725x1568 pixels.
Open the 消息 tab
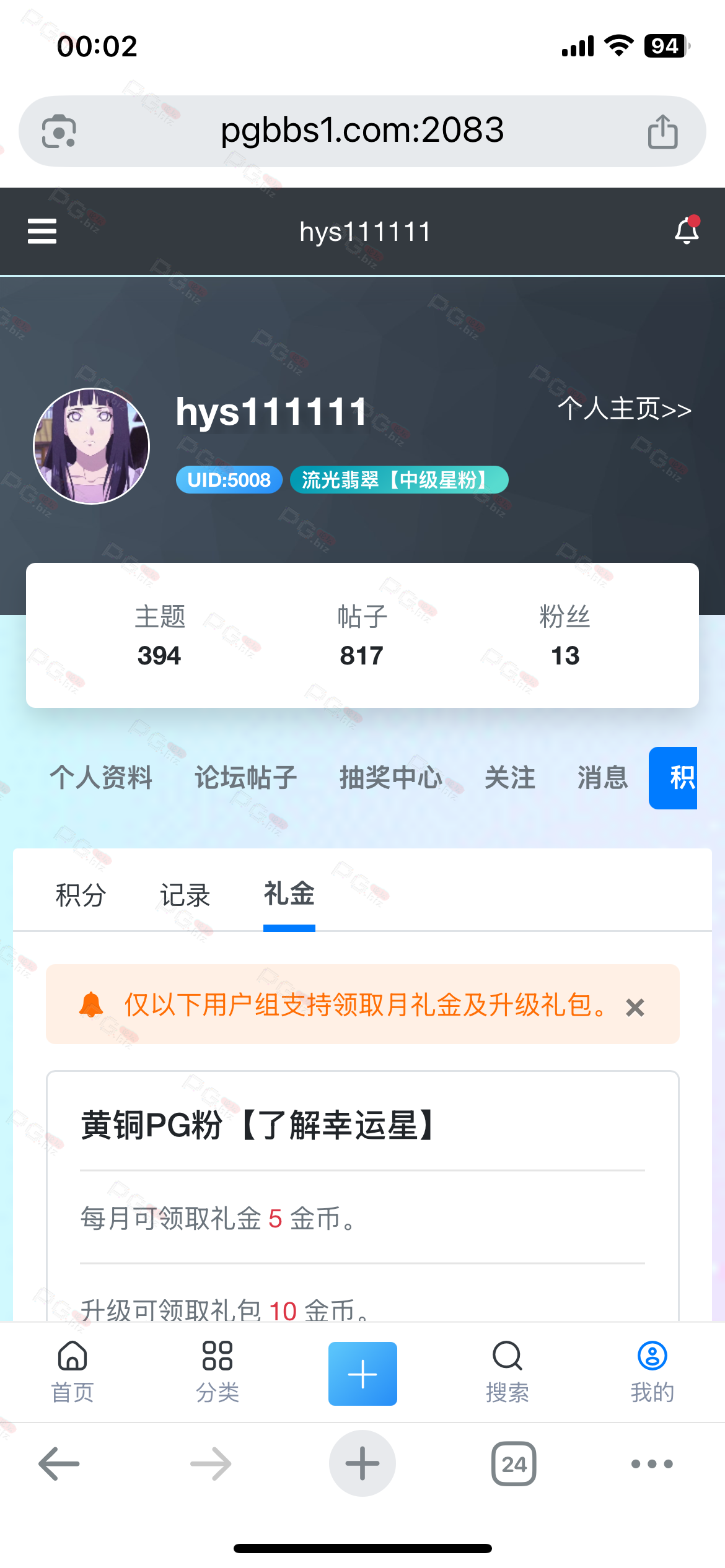602,778
